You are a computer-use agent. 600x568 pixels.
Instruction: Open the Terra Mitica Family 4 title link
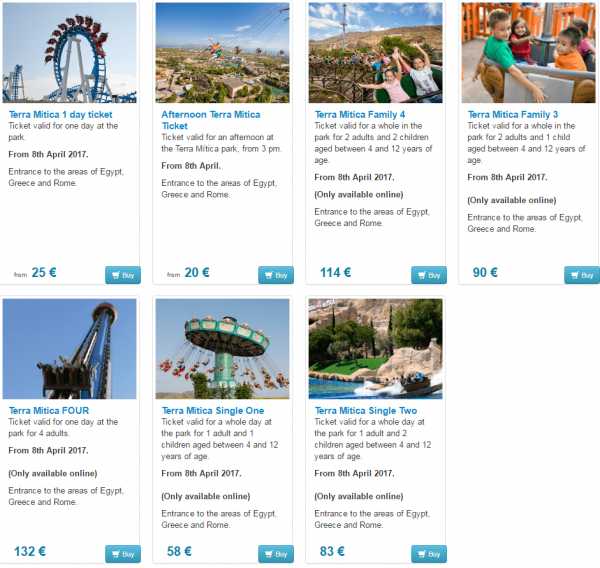point(360,115)
